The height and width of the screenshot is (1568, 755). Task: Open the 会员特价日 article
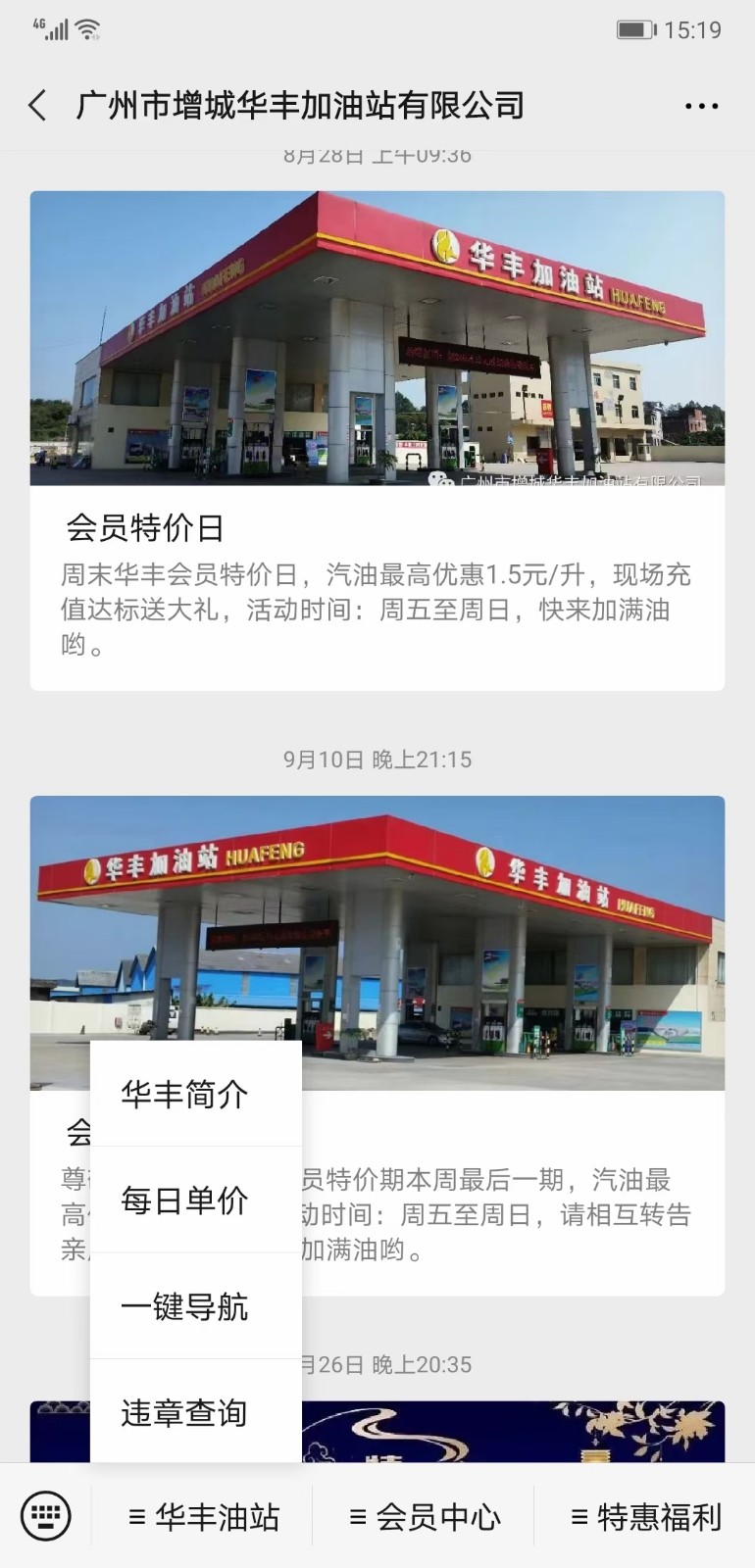tap(143, 528)
